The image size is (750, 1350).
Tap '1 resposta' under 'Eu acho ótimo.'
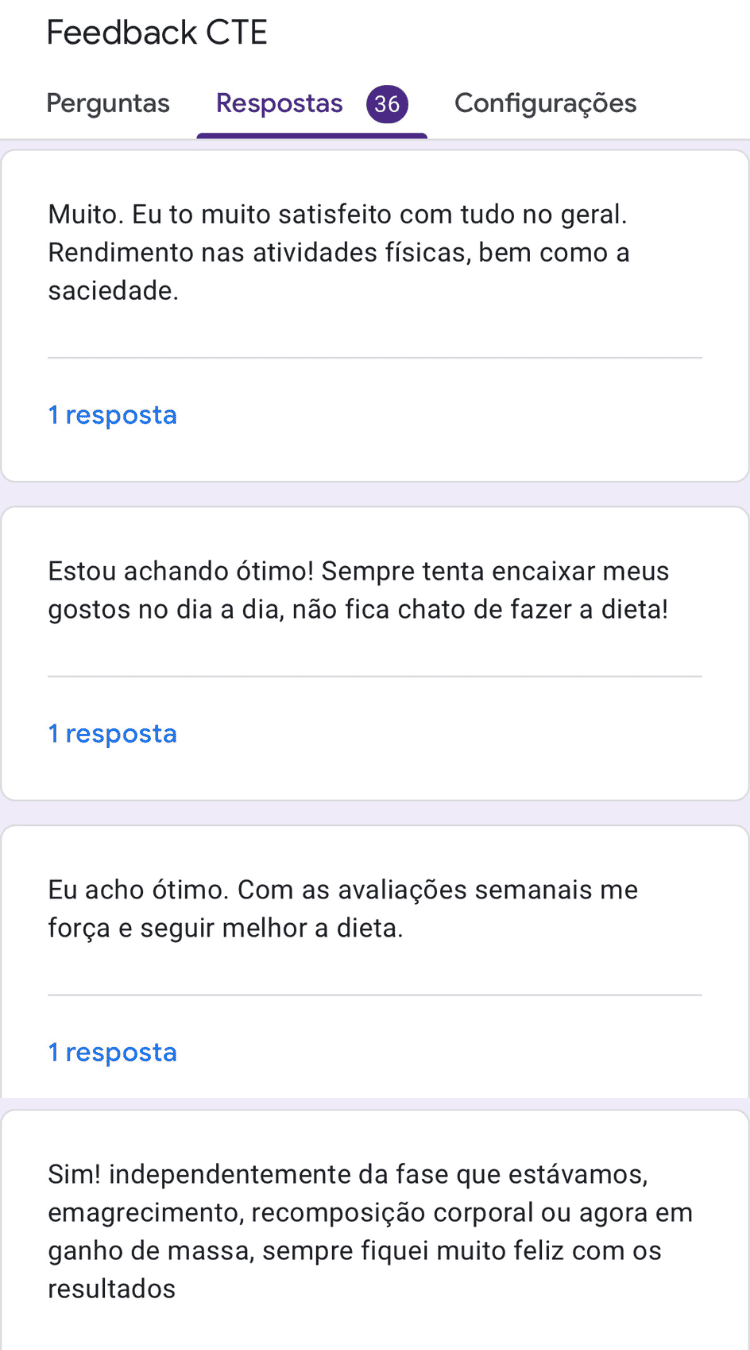(112, 1053)
